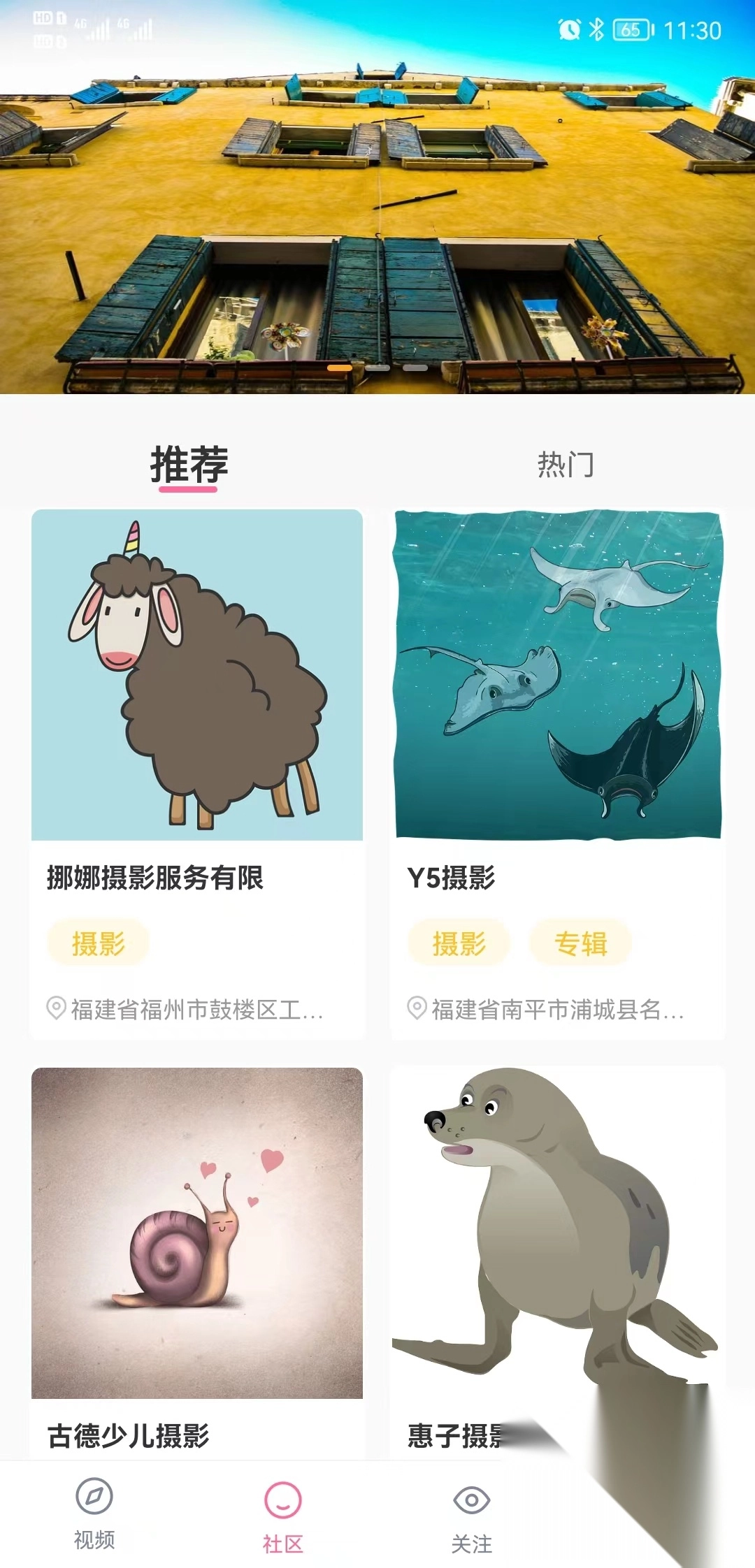755x1568 pixels.
Task: Switch to the 关注 tab
Action: tap(471, 1516)
